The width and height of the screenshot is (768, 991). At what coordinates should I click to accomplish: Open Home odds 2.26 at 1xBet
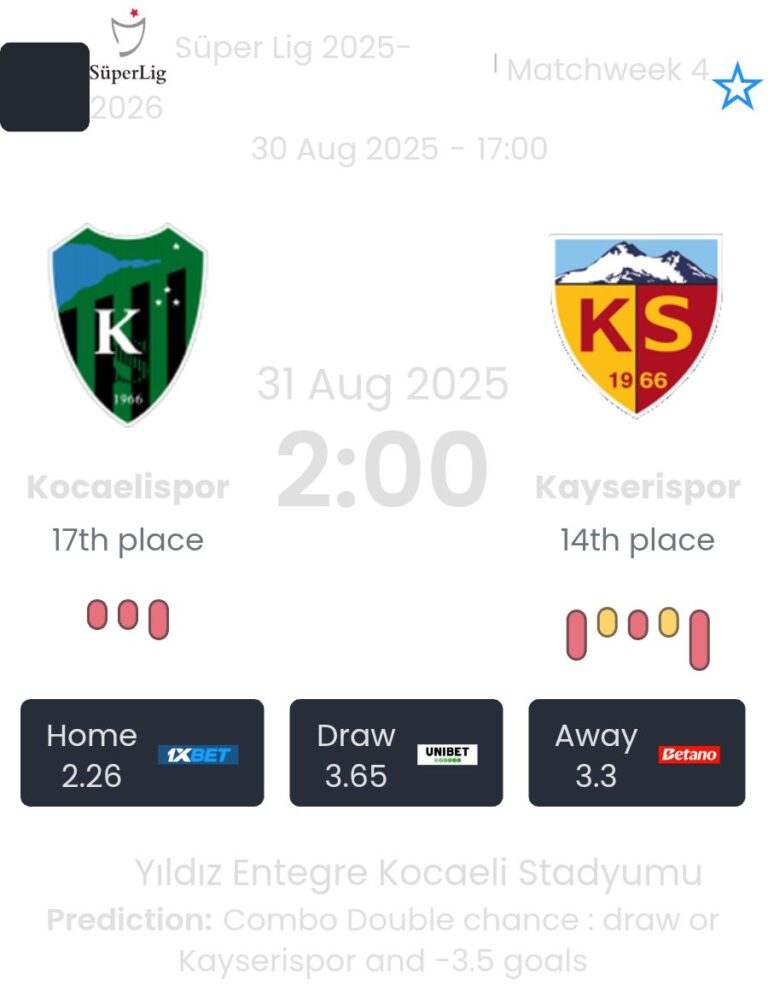point(142,753)
